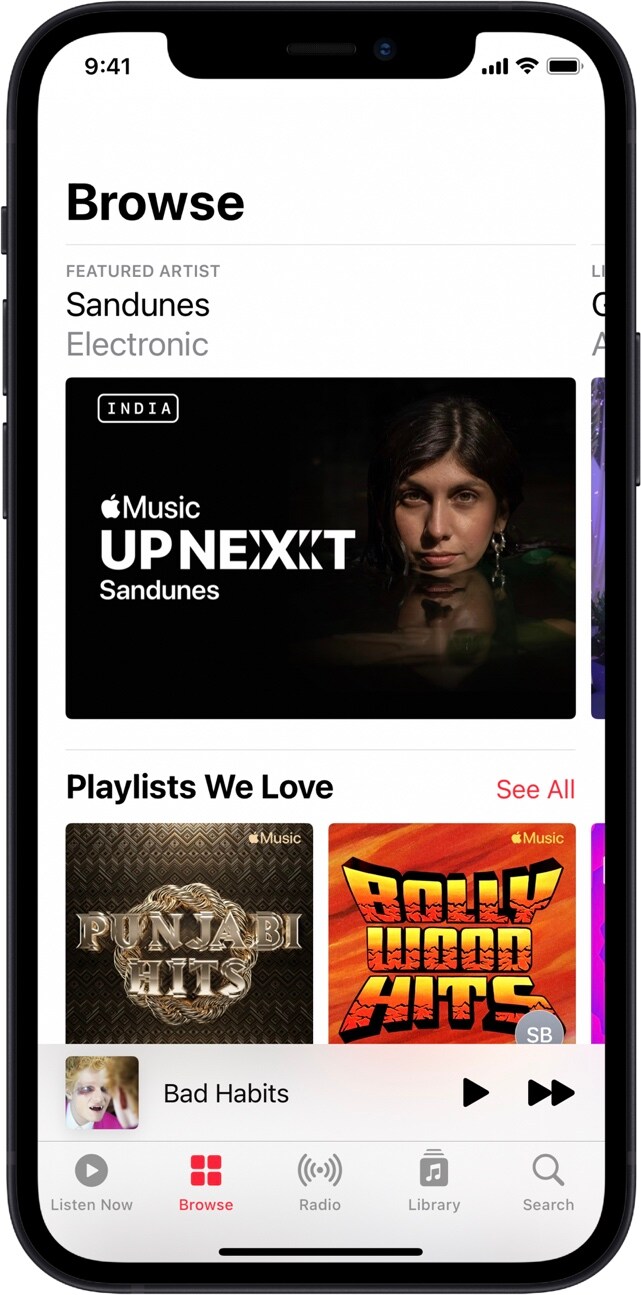Open the Library tab

434,1181
